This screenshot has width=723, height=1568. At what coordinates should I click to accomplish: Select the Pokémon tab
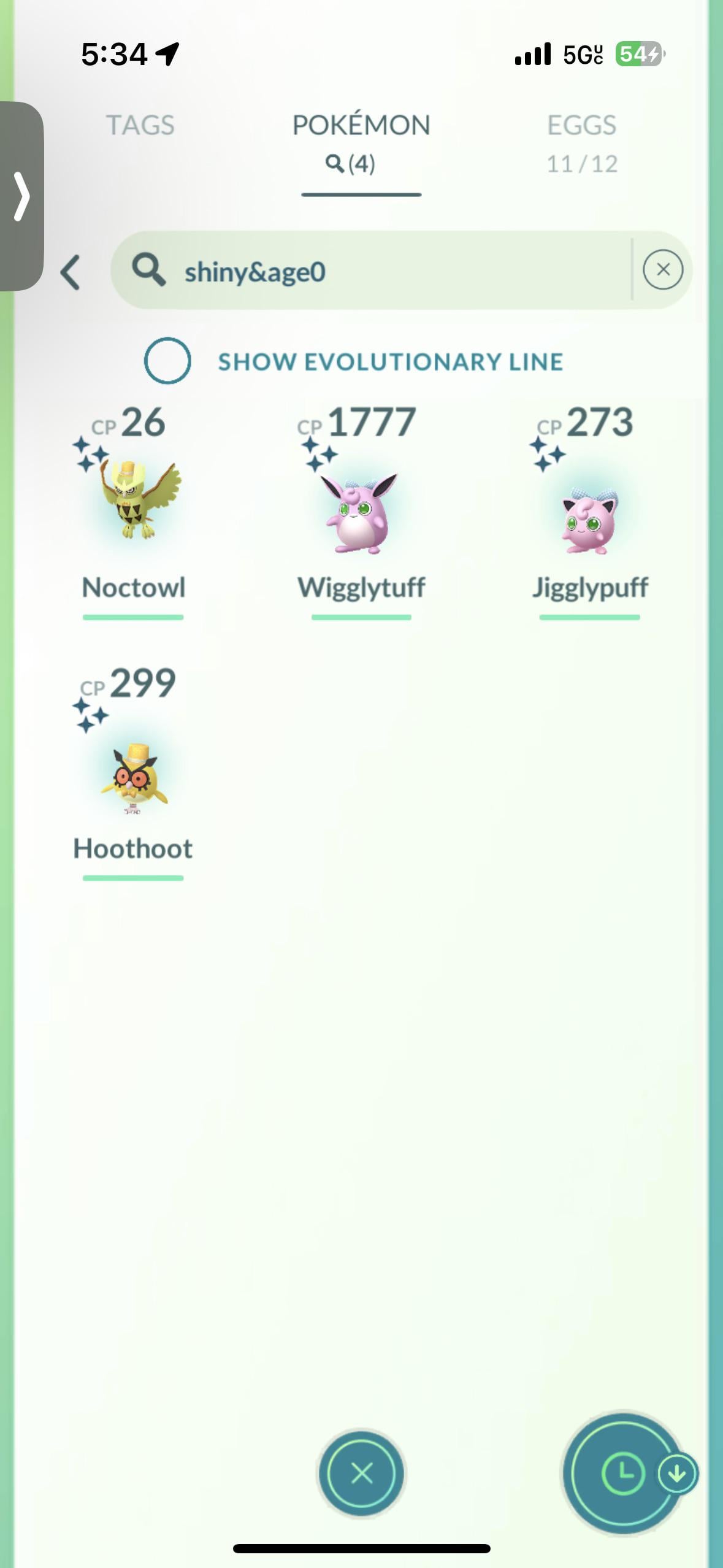(x=361, y=141)
